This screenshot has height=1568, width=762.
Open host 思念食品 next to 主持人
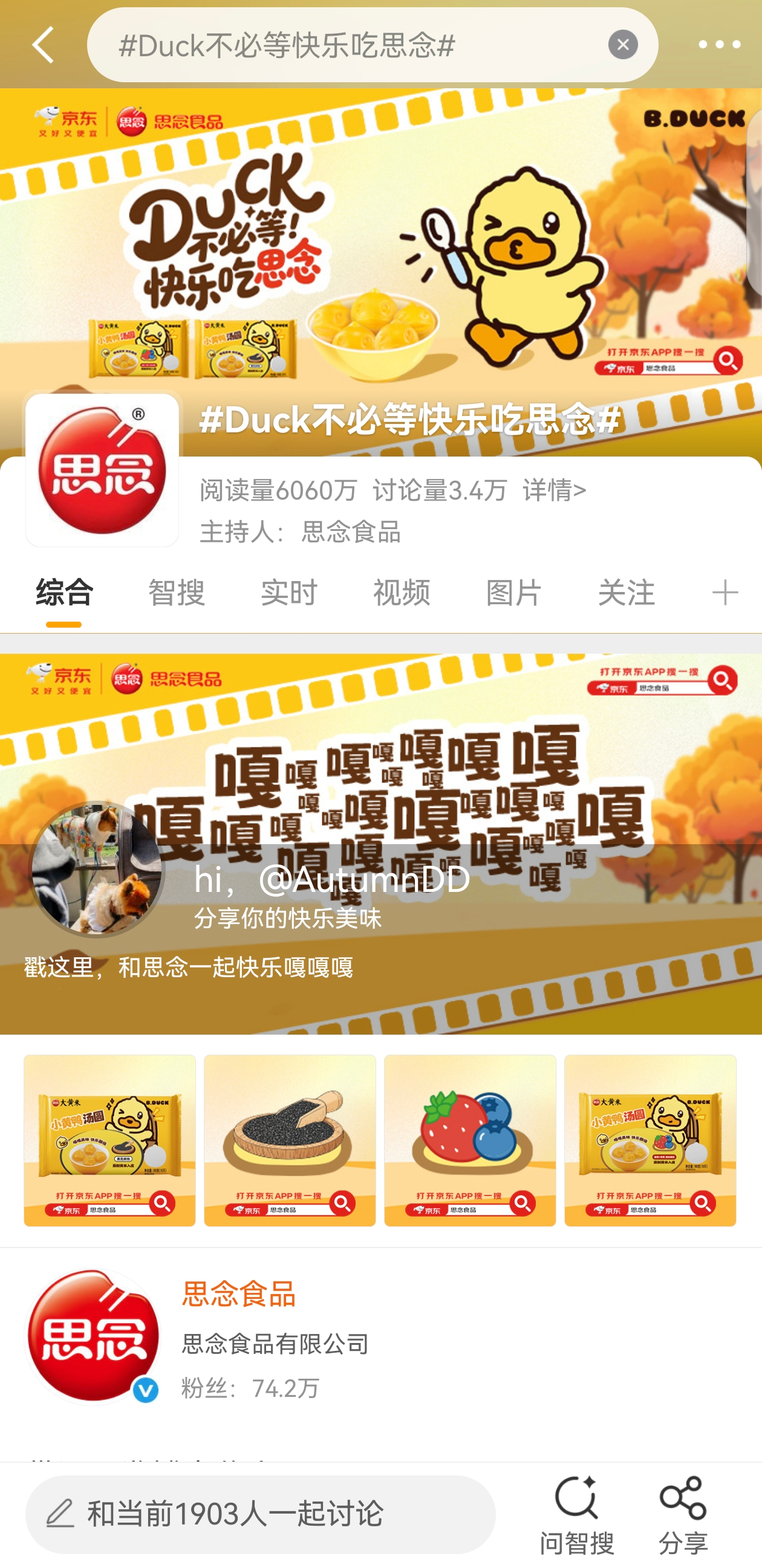coord(351,533)
